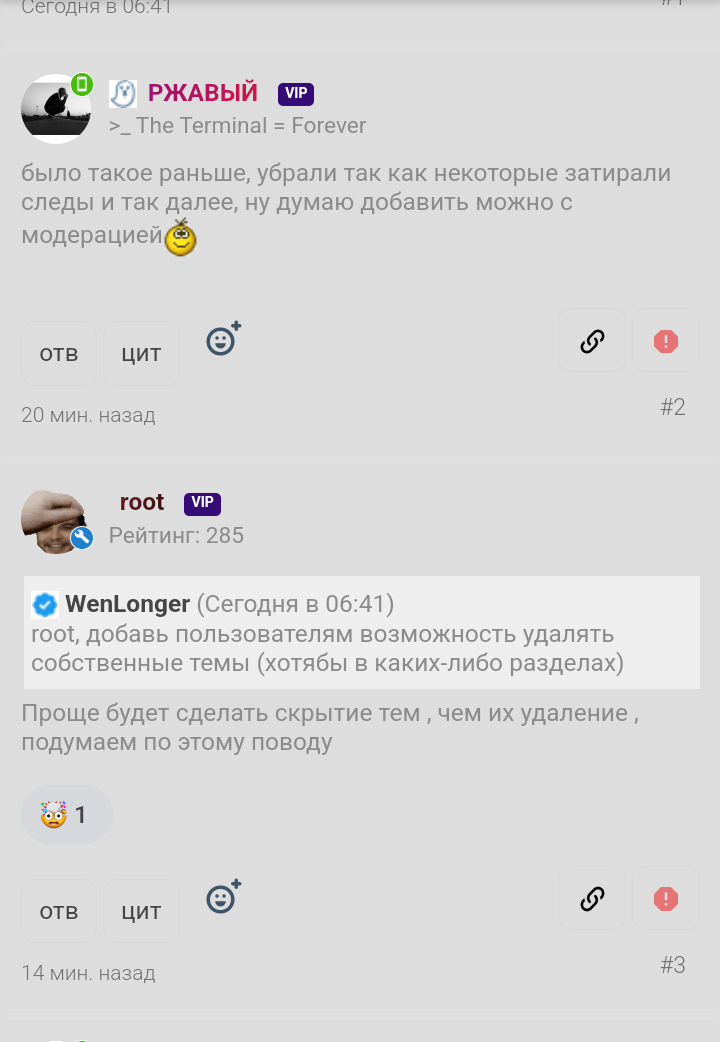
Task: Copy link to post #3
Action: click(592, 899)
